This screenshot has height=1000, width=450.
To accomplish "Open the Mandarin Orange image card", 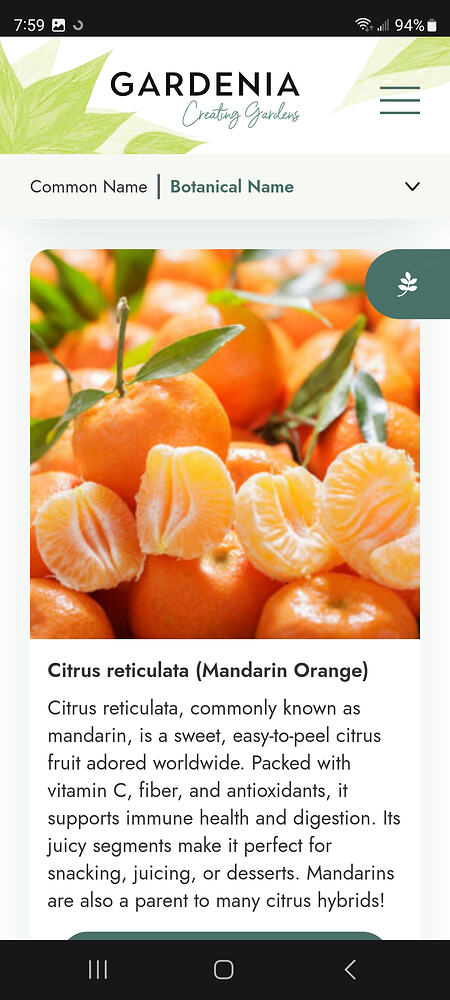I will tap(225, 444).
